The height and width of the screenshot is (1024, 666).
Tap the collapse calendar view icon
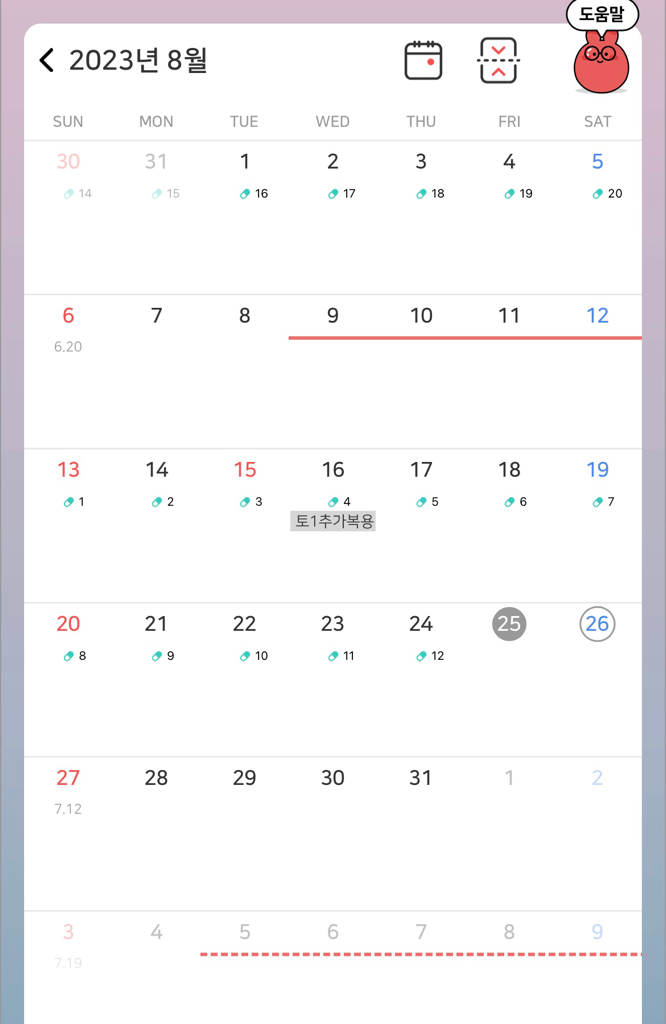point(498,60)
